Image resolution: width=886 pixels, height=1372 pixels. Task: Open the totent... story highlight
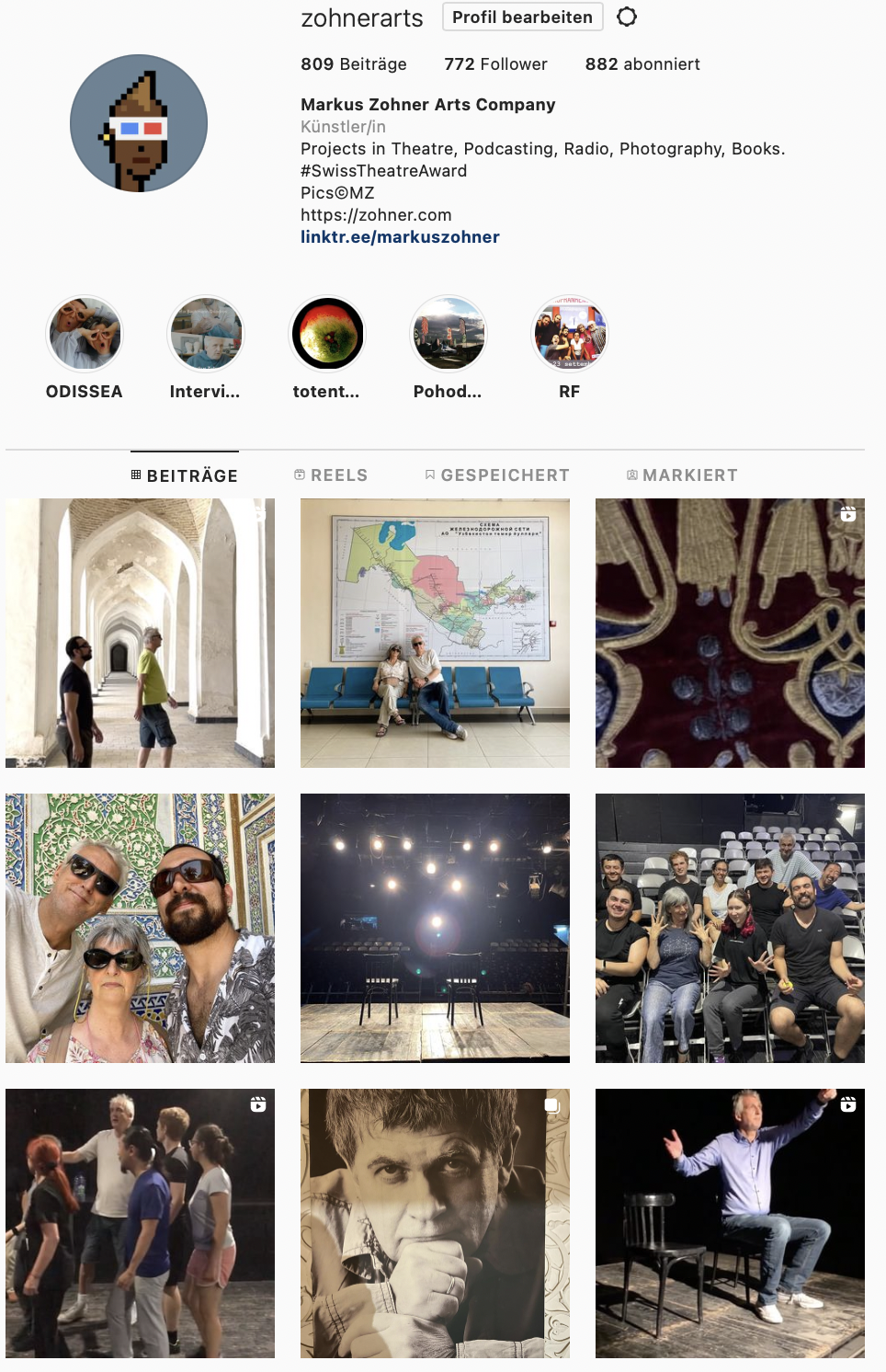327,333
